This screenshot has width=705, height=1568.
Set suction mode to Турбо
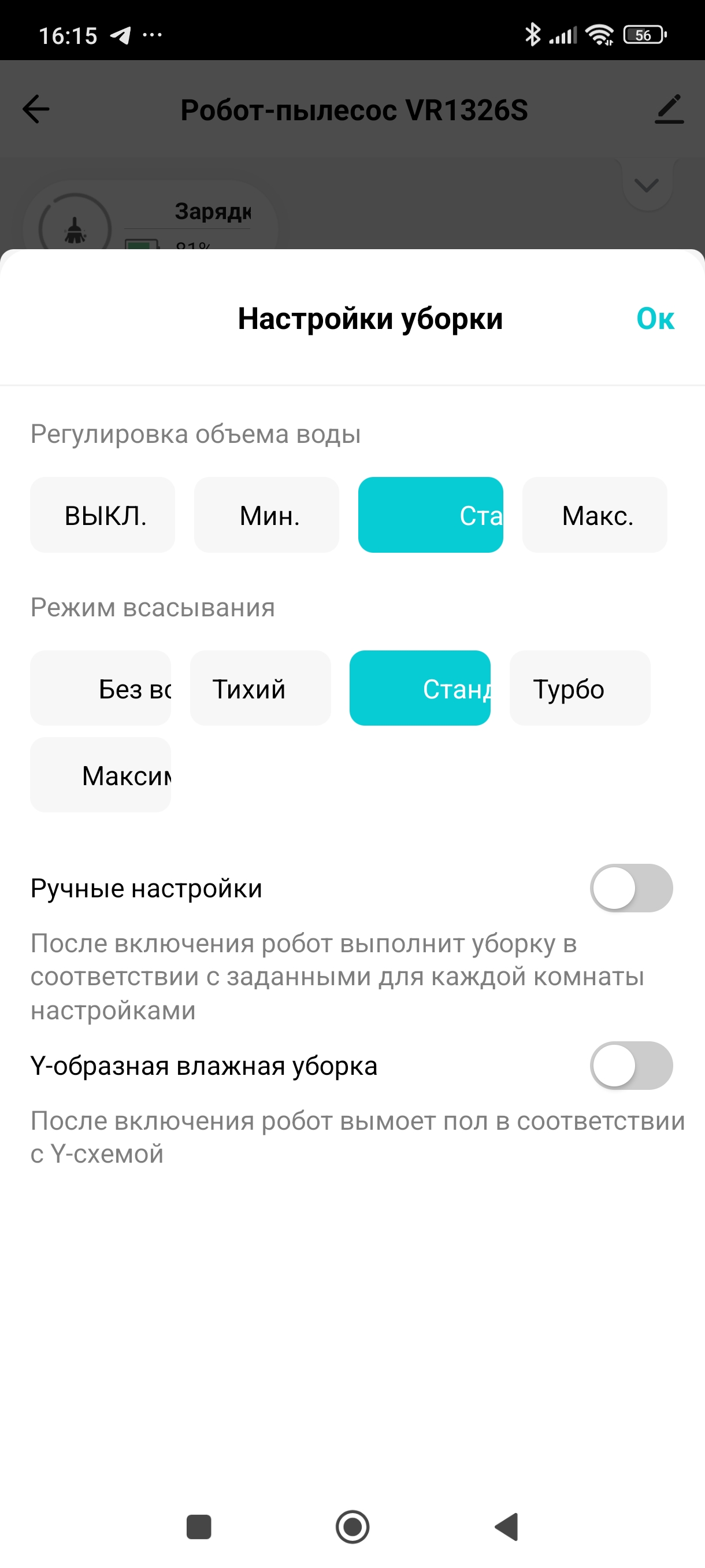(x=580, y=689)
